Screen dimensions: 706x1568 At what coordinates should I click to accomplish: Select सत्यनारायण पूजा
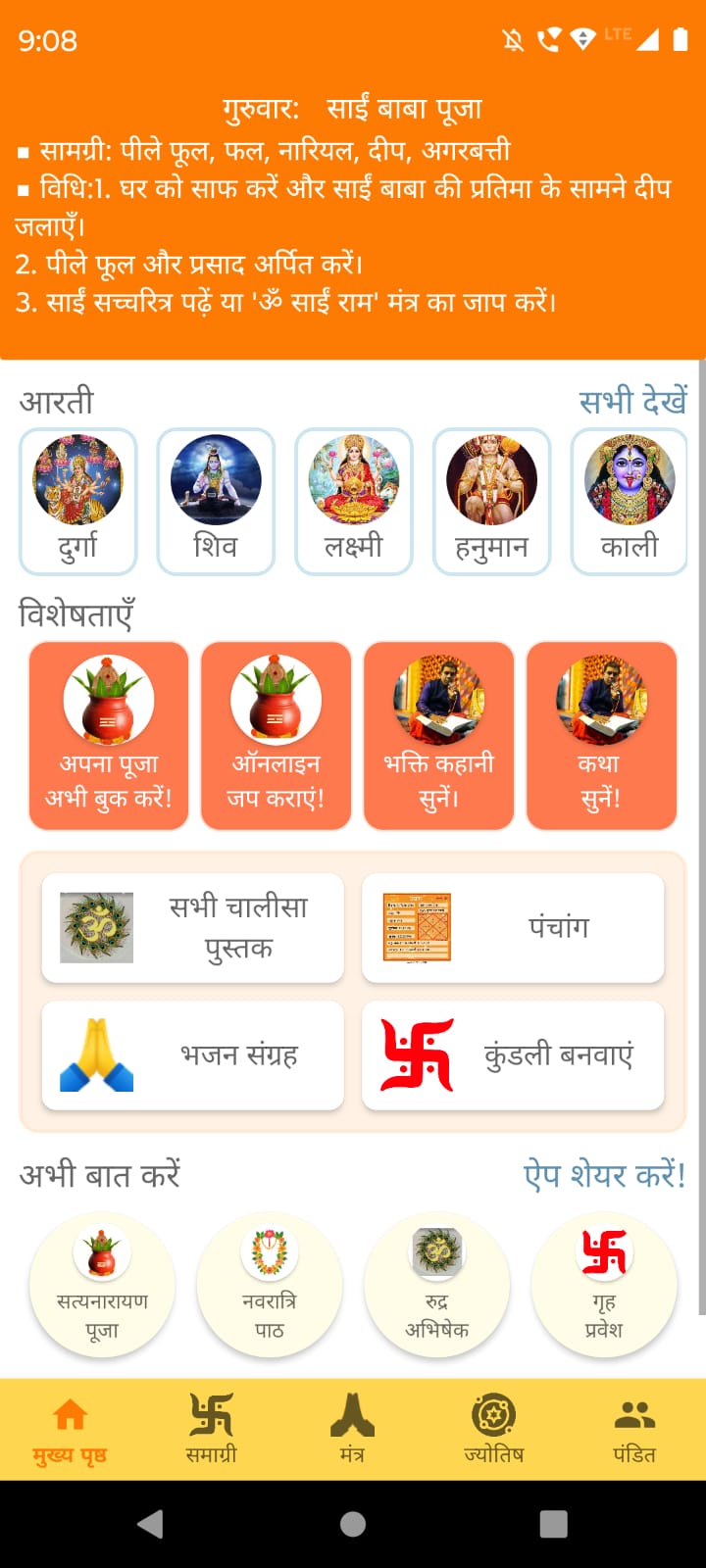click(x=102, y=1285)
